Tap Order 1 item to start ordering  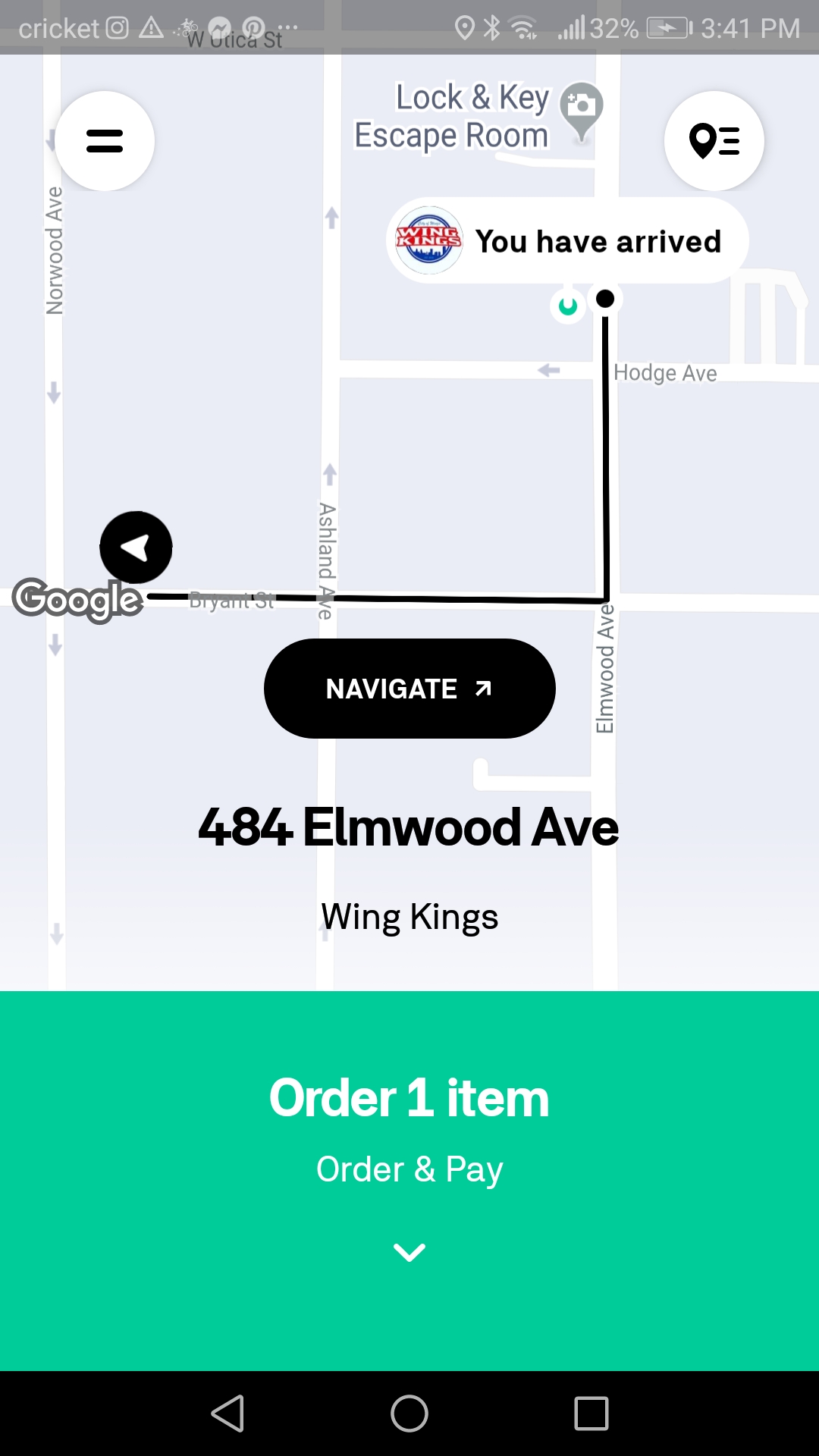pyautogui.click(x=409, y=1096)
